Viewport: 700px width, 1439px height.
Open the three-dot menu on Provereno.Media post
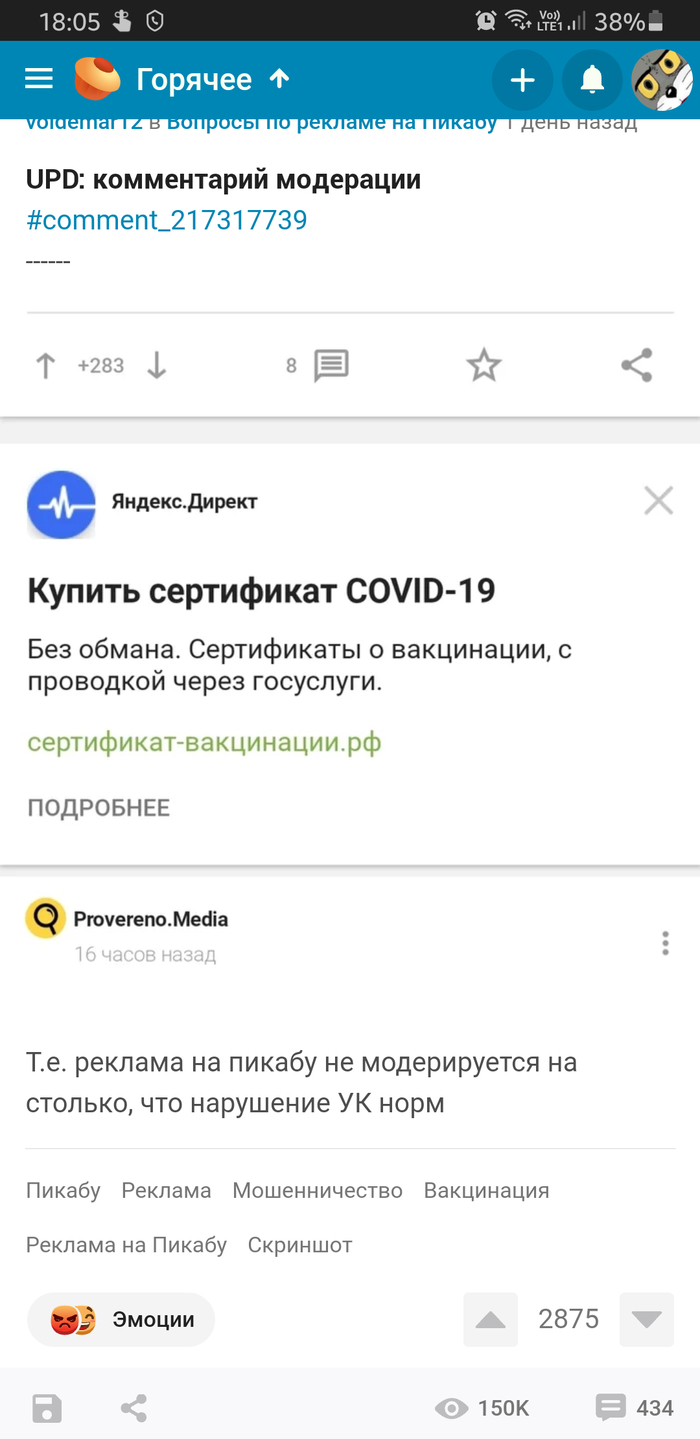666,943
